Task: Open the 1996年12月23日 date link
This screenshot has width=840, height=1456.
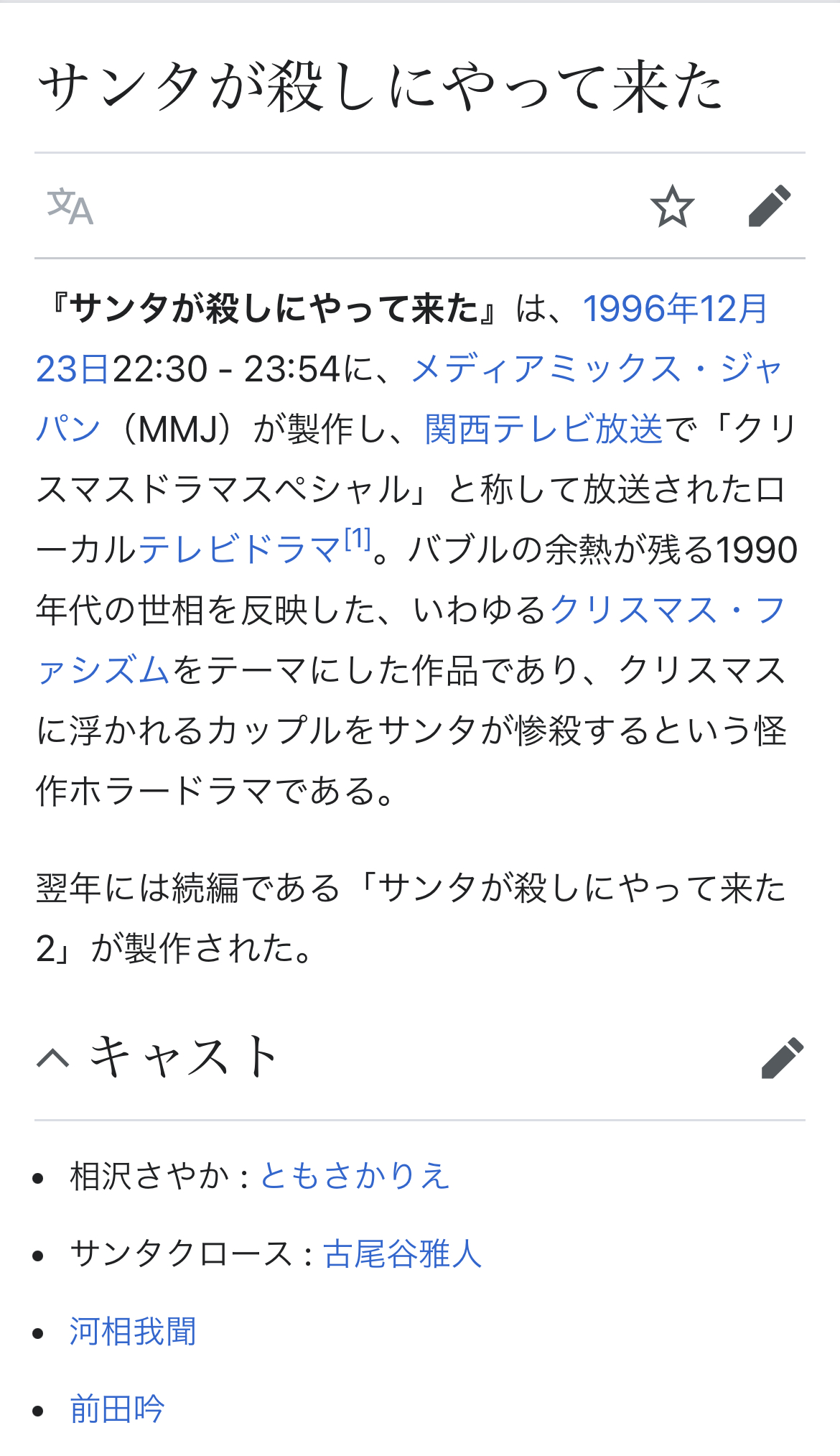Action: click(x=675, y=310)
